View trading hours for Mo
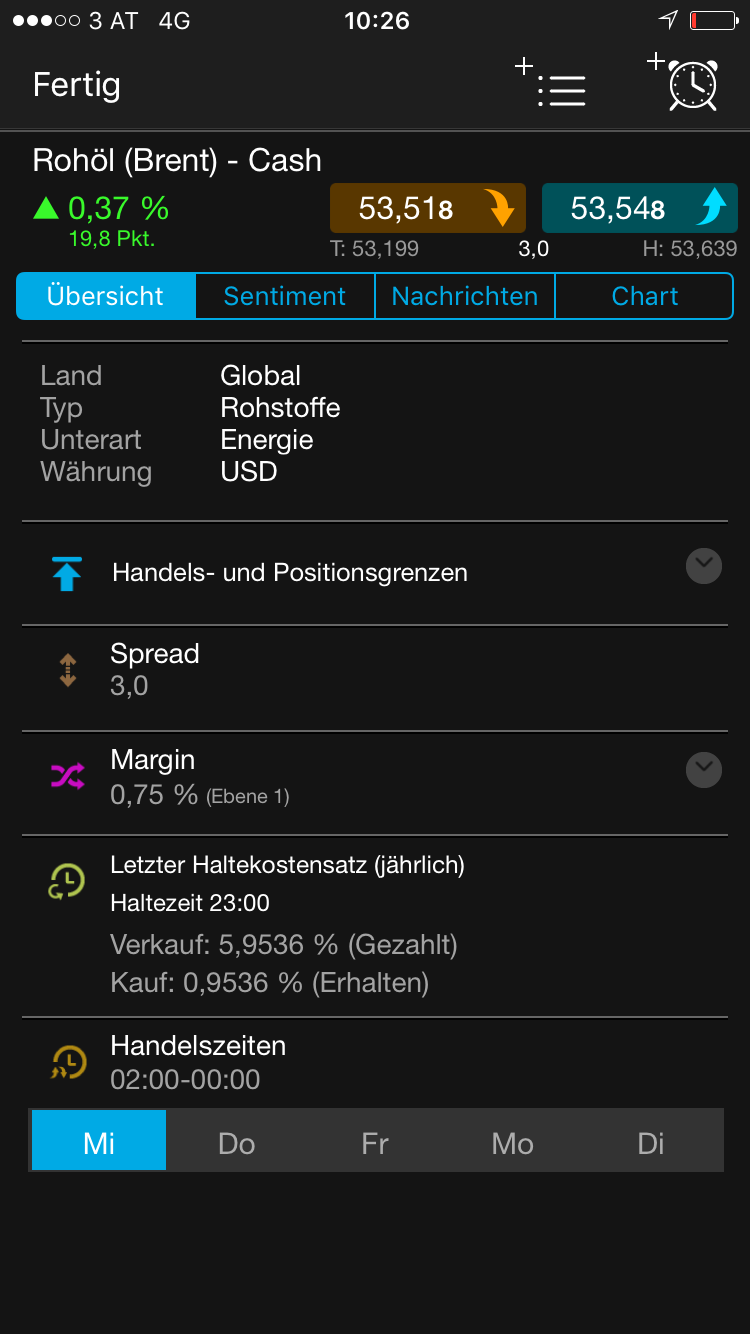The width and height of the screenshot is (750, 1334). tap(513, 1142)
